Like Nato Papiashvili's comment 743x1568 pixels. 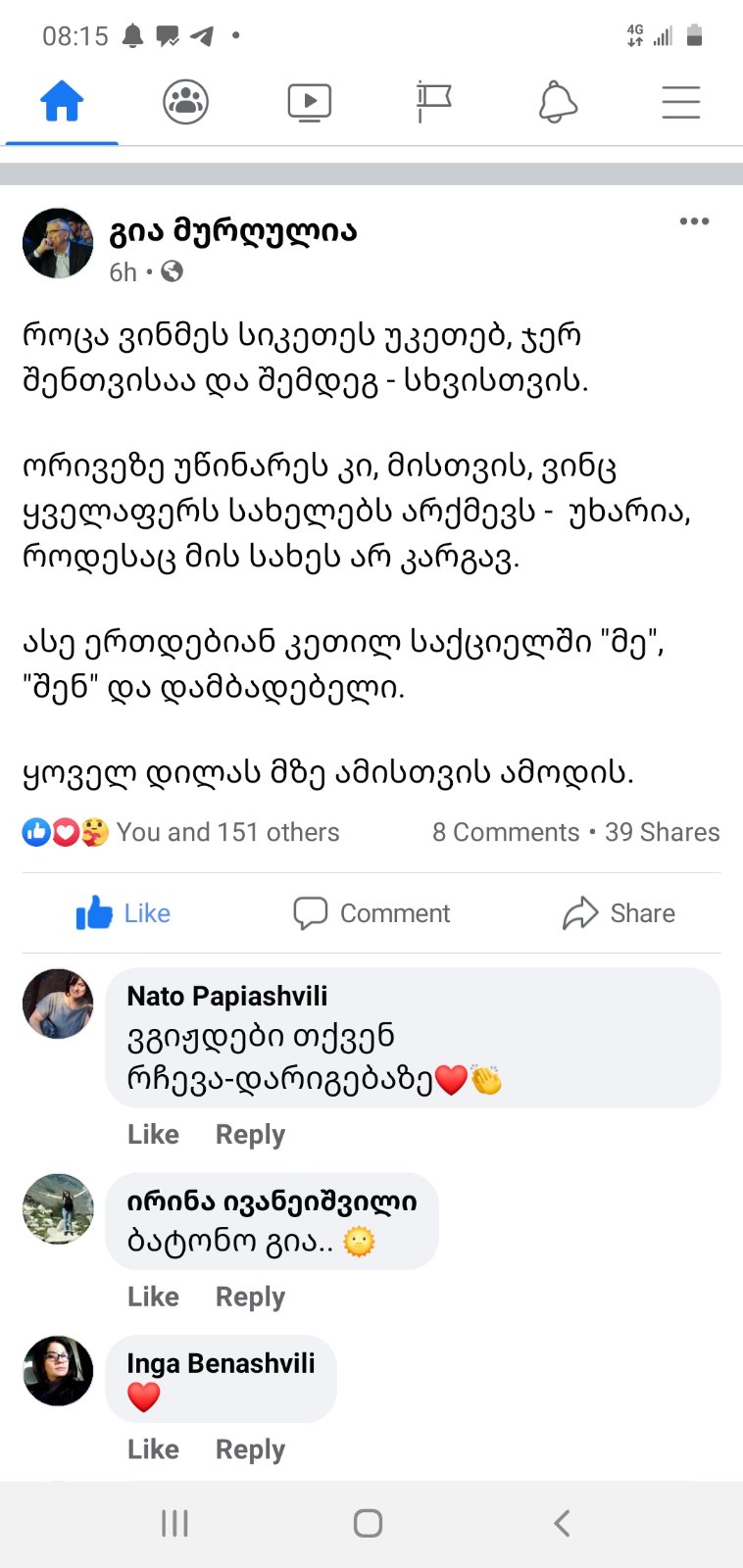pyautogui.click(x=153, y=1135)
